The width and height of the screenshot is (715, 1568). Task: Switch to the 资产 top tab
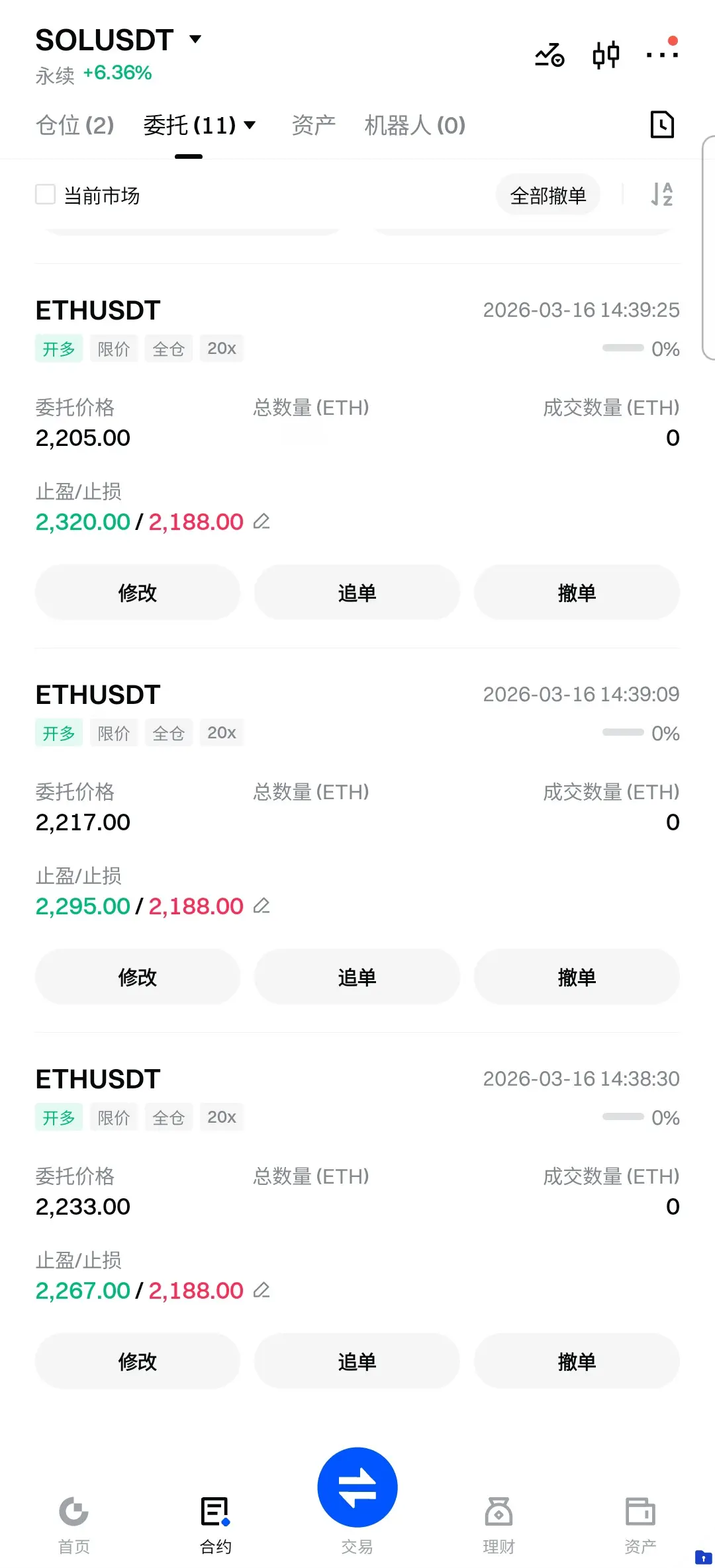point(314,125)
